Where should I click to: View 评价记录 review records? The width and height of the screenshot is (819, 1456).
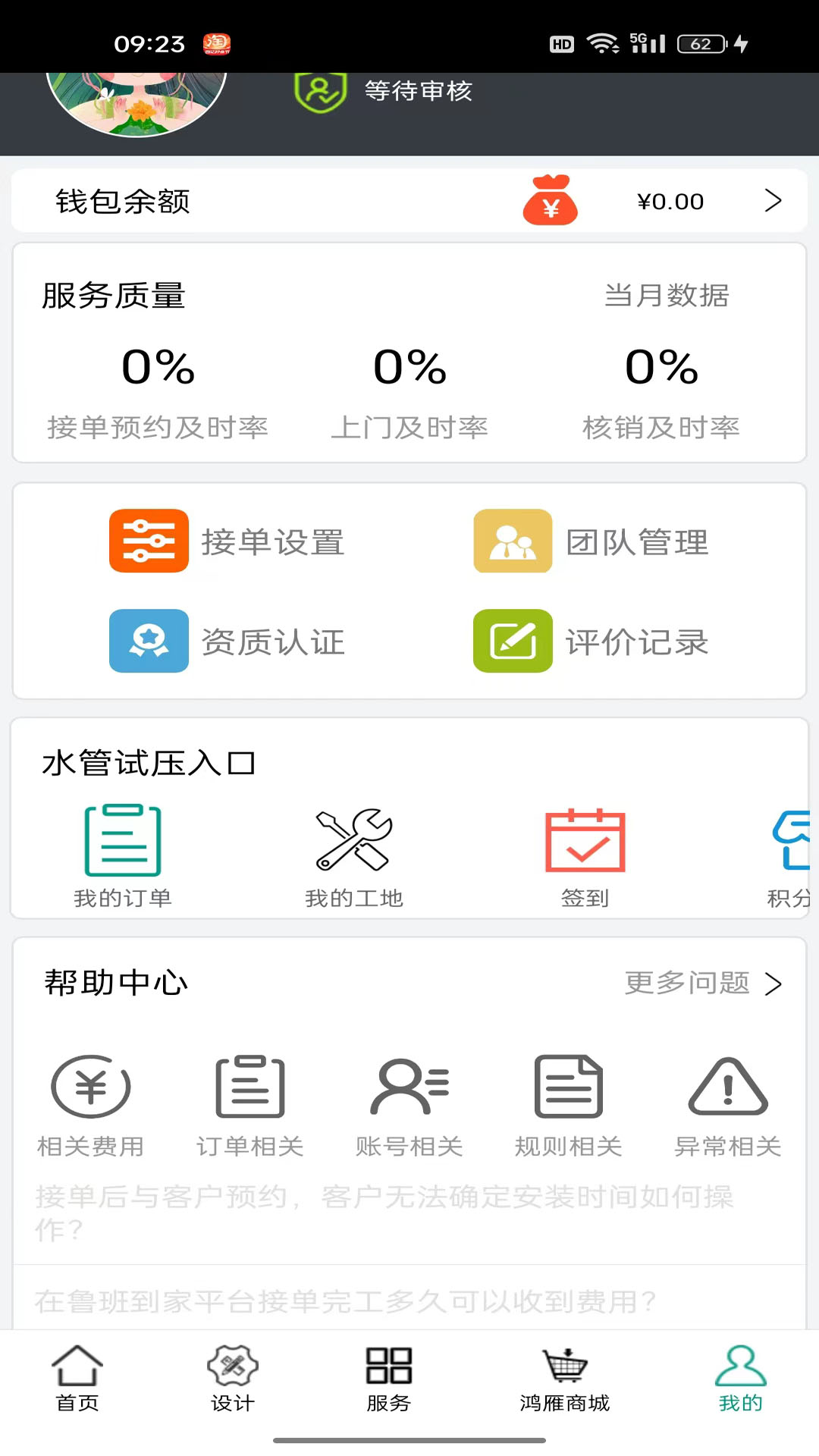513,642
